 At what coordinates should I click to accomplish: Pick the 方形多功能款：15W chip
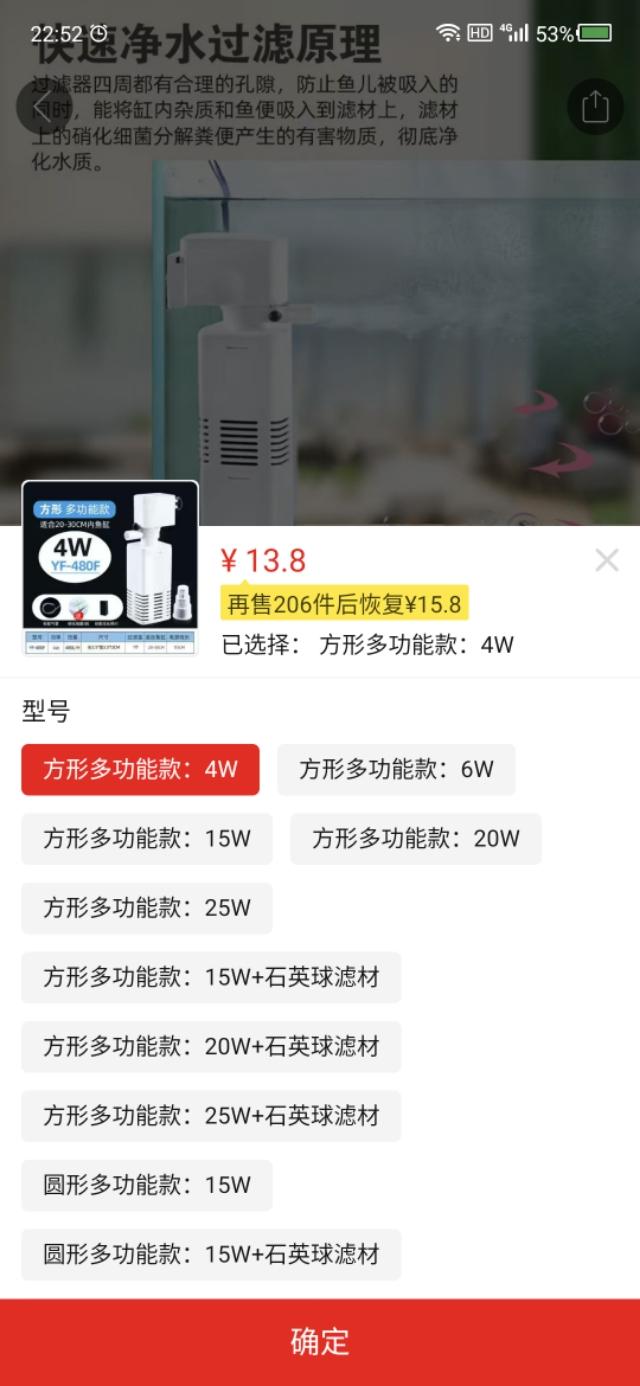(x=146, y=839)
